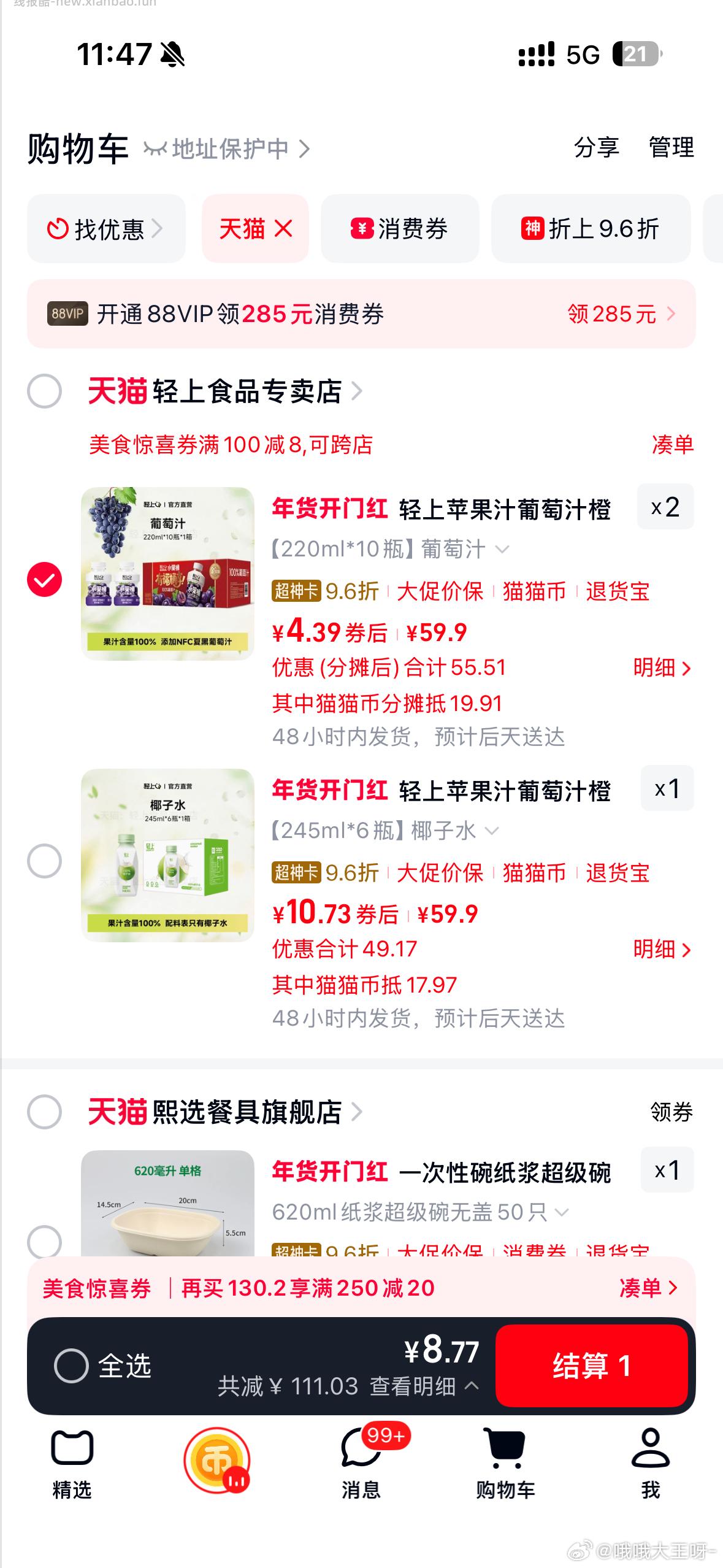Viewport: 723px width, 1568px height.
Task: Select the 椰子水 coconut water item checkbox
Action: [x=44, y=861]
